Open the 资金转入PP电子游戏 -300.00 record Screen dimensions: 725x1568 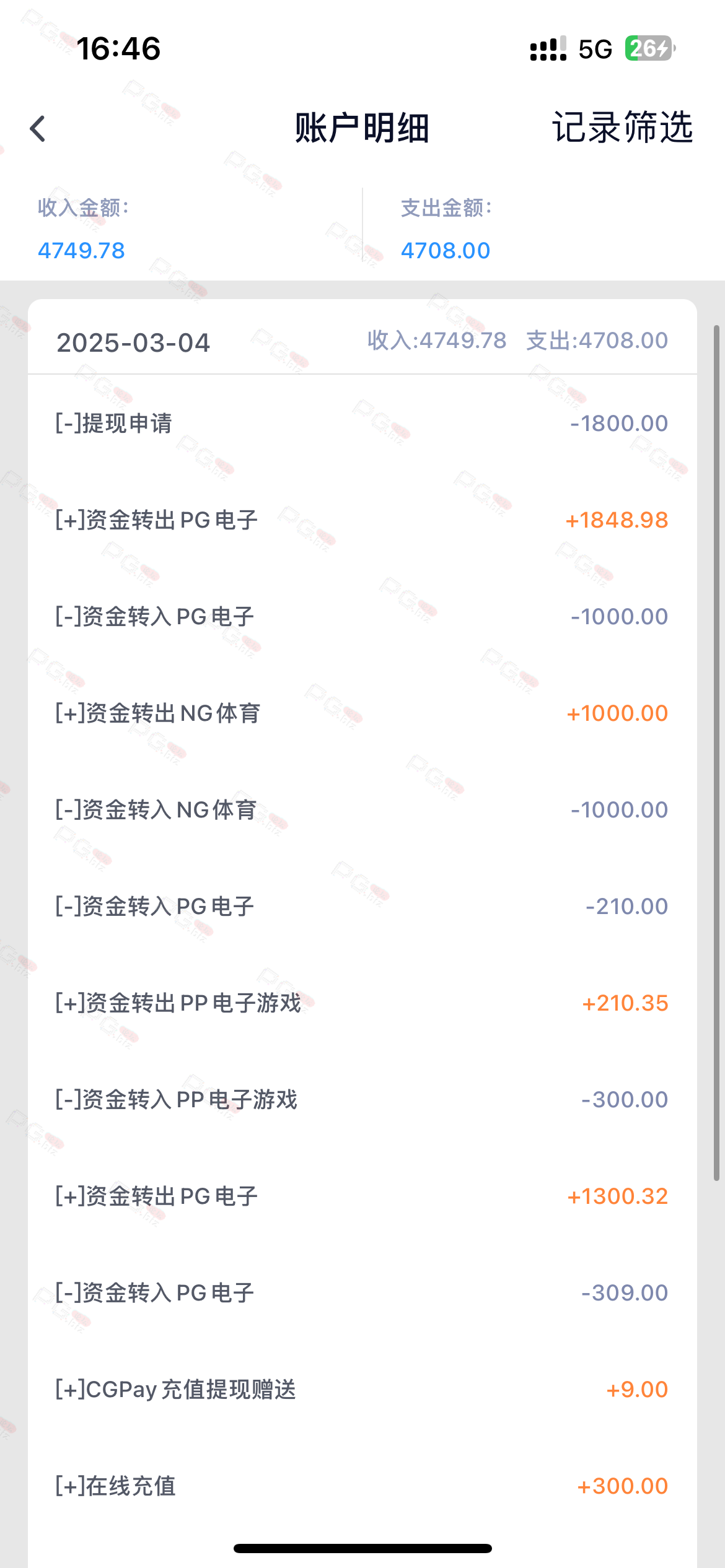(362, 1100)
